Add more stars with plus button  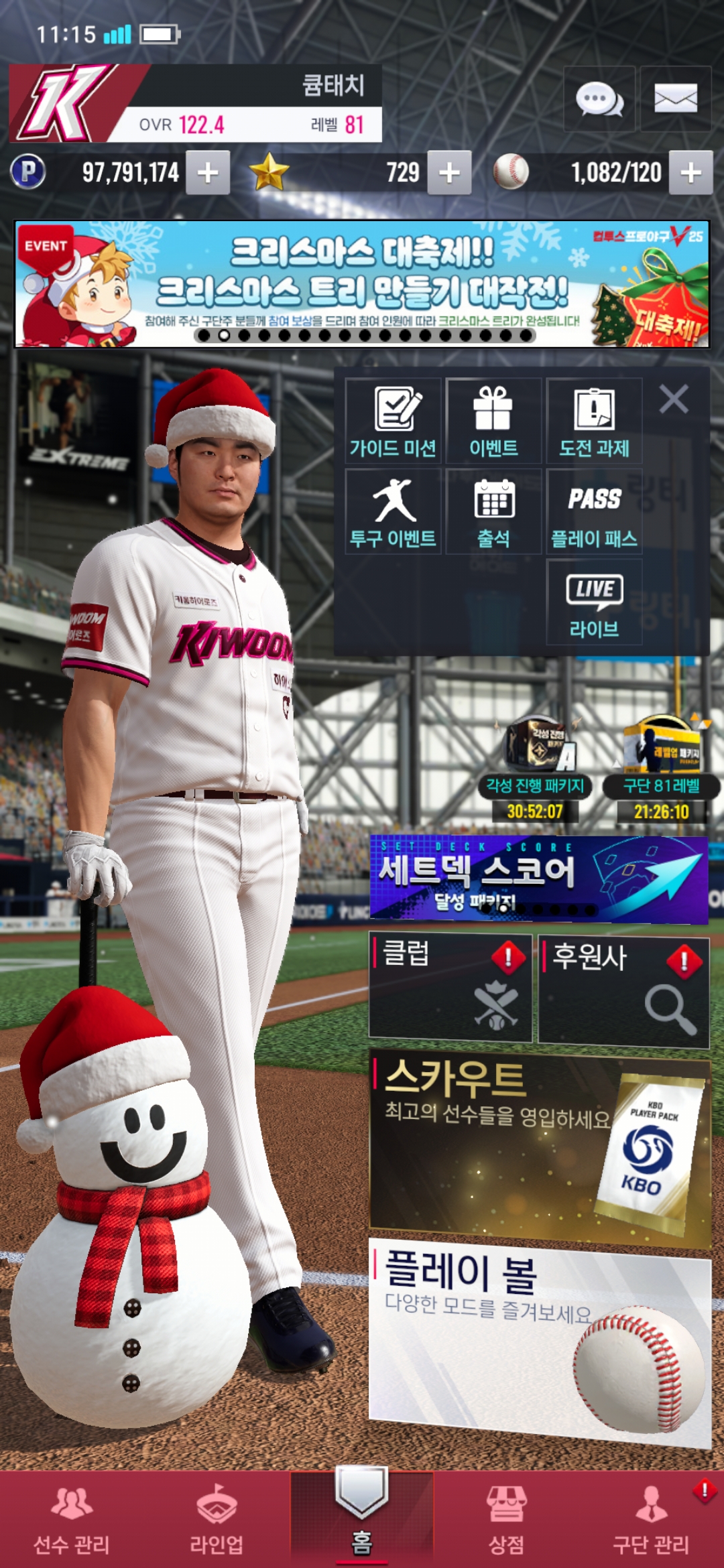449,173
